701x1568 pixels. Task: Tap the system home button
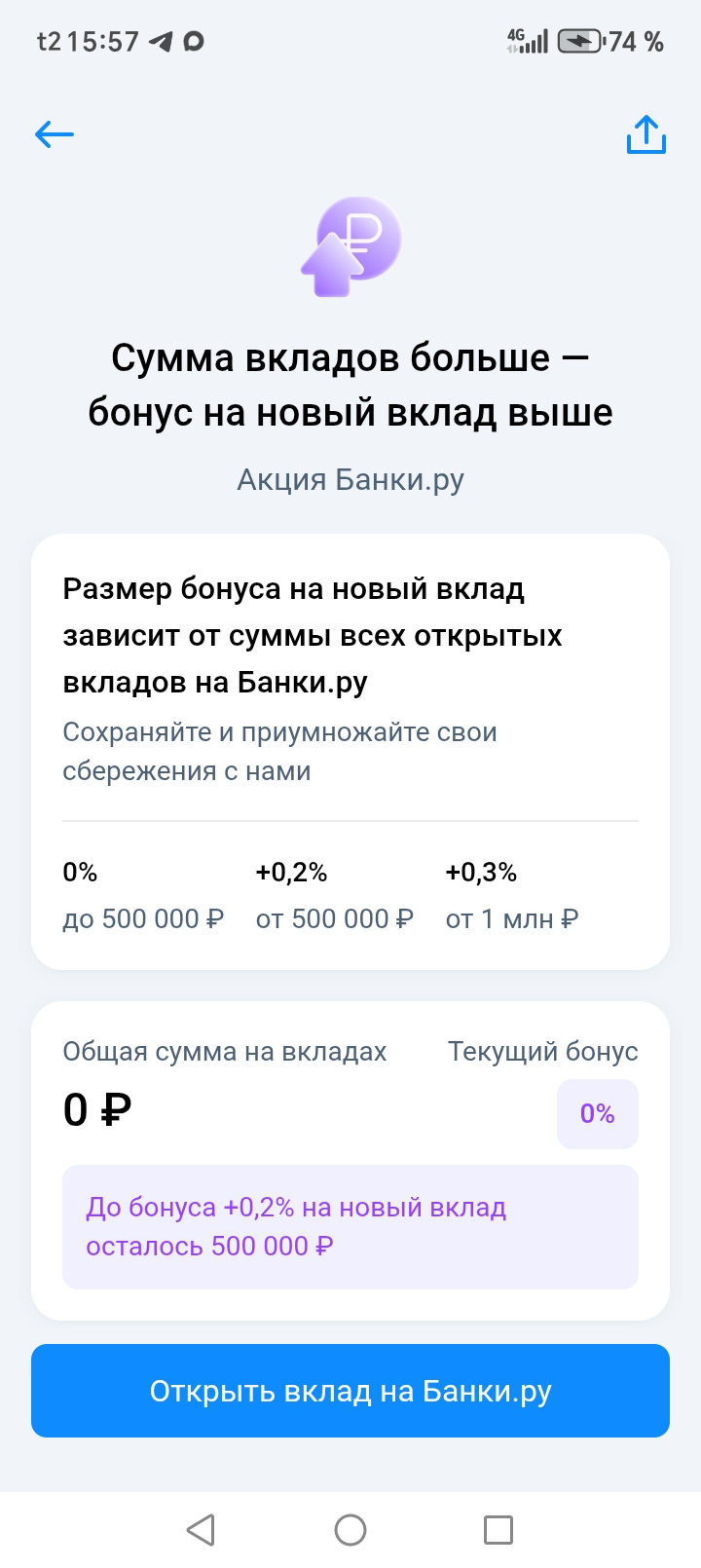click(350, 1530)
